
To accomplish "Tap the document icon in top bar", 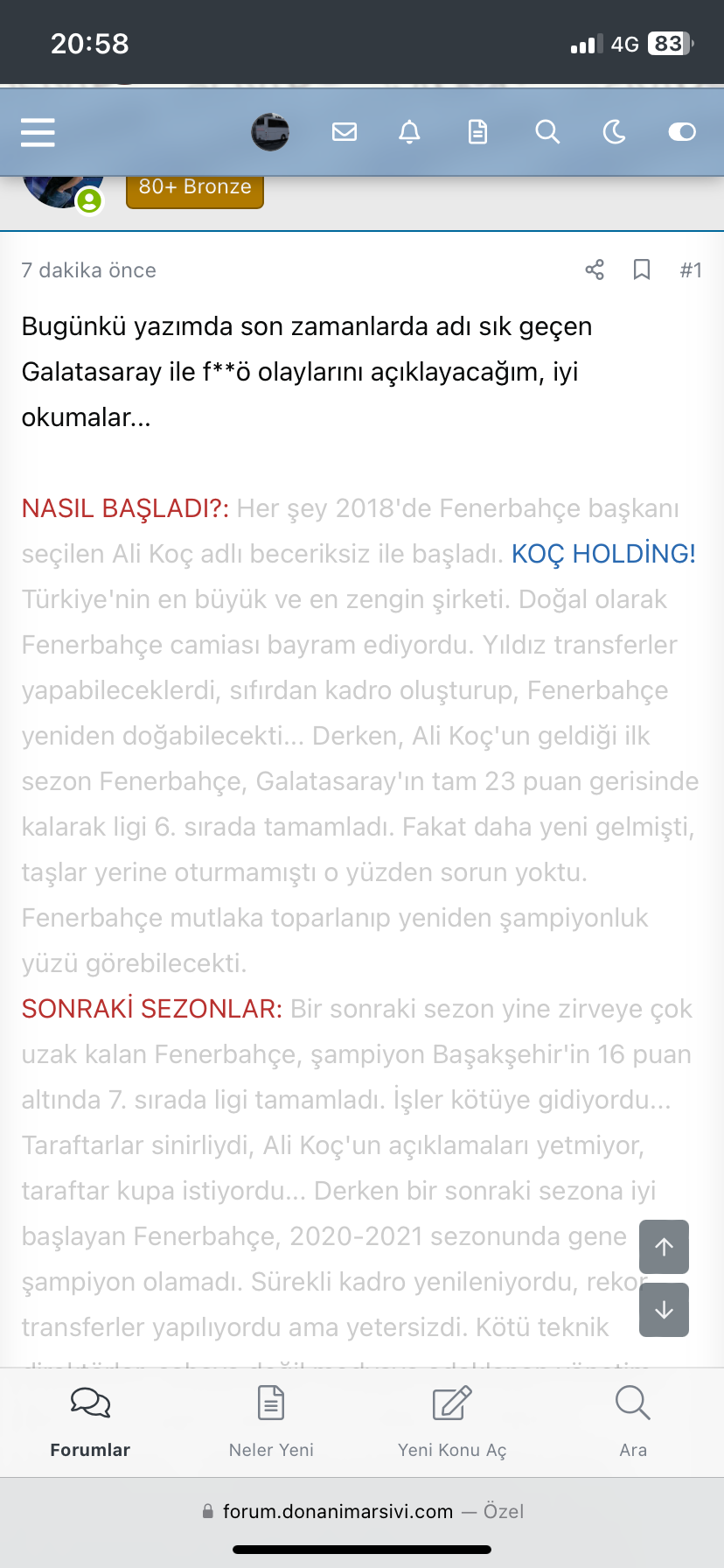I will [477, 132].
